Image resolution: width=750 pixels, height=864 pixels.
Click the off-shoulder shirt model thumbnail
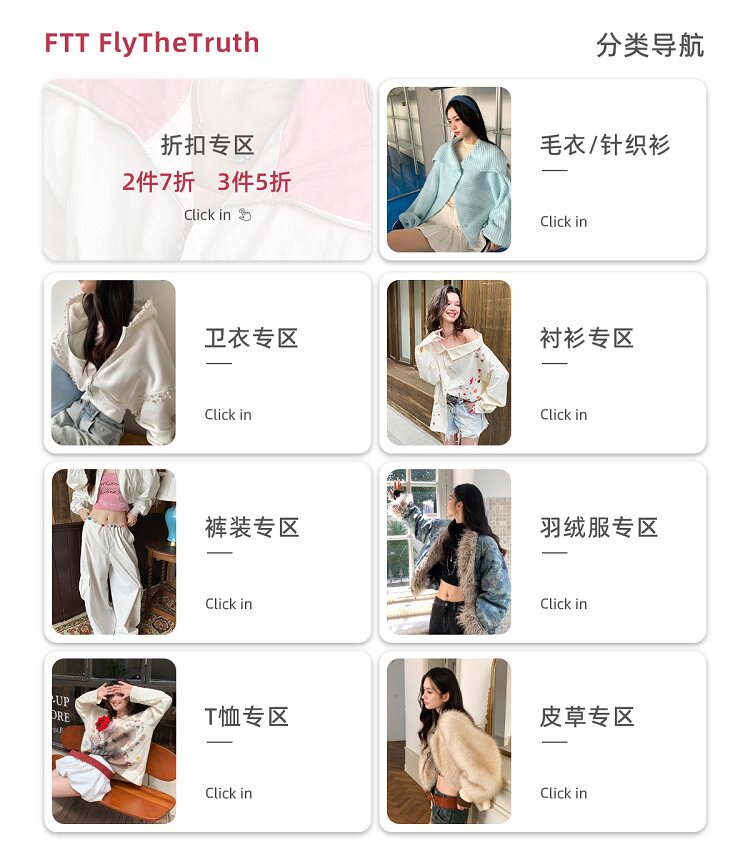click(450, 362)
